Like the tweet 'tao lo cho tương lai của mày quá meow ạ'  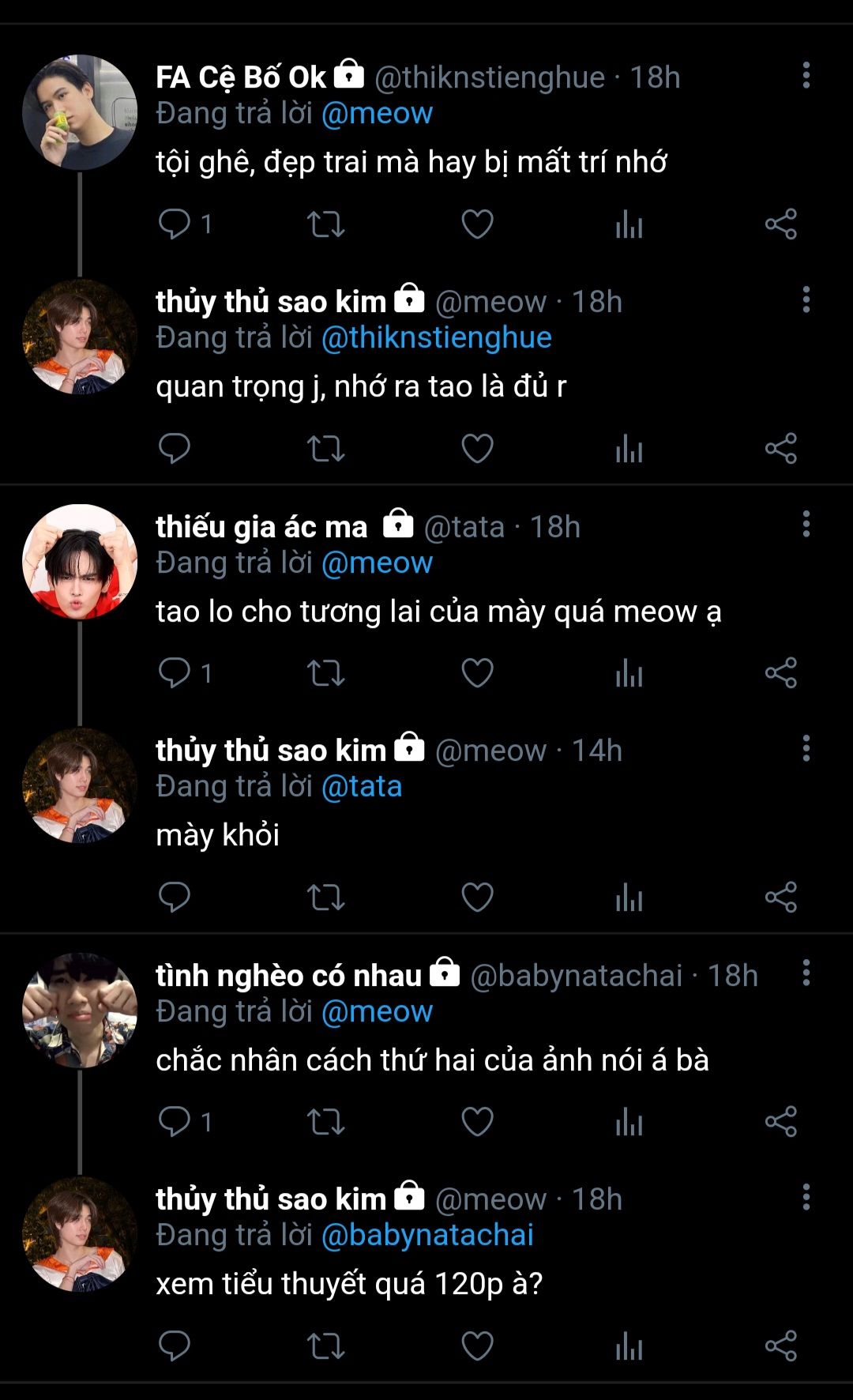pyautogui.click(x=477, y=673)
